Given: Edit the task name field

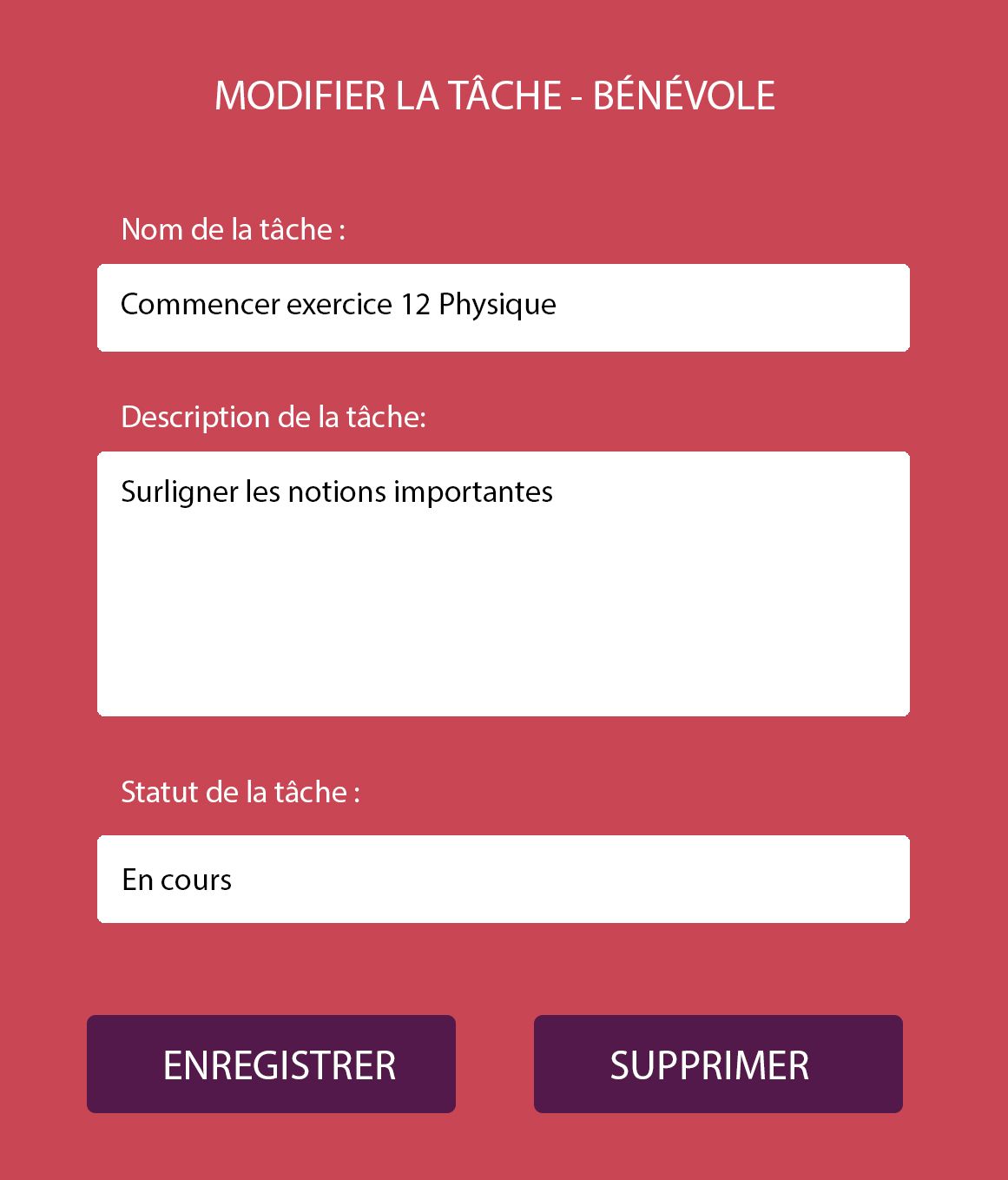Looking at the screenshot, I should pos(503,307).
